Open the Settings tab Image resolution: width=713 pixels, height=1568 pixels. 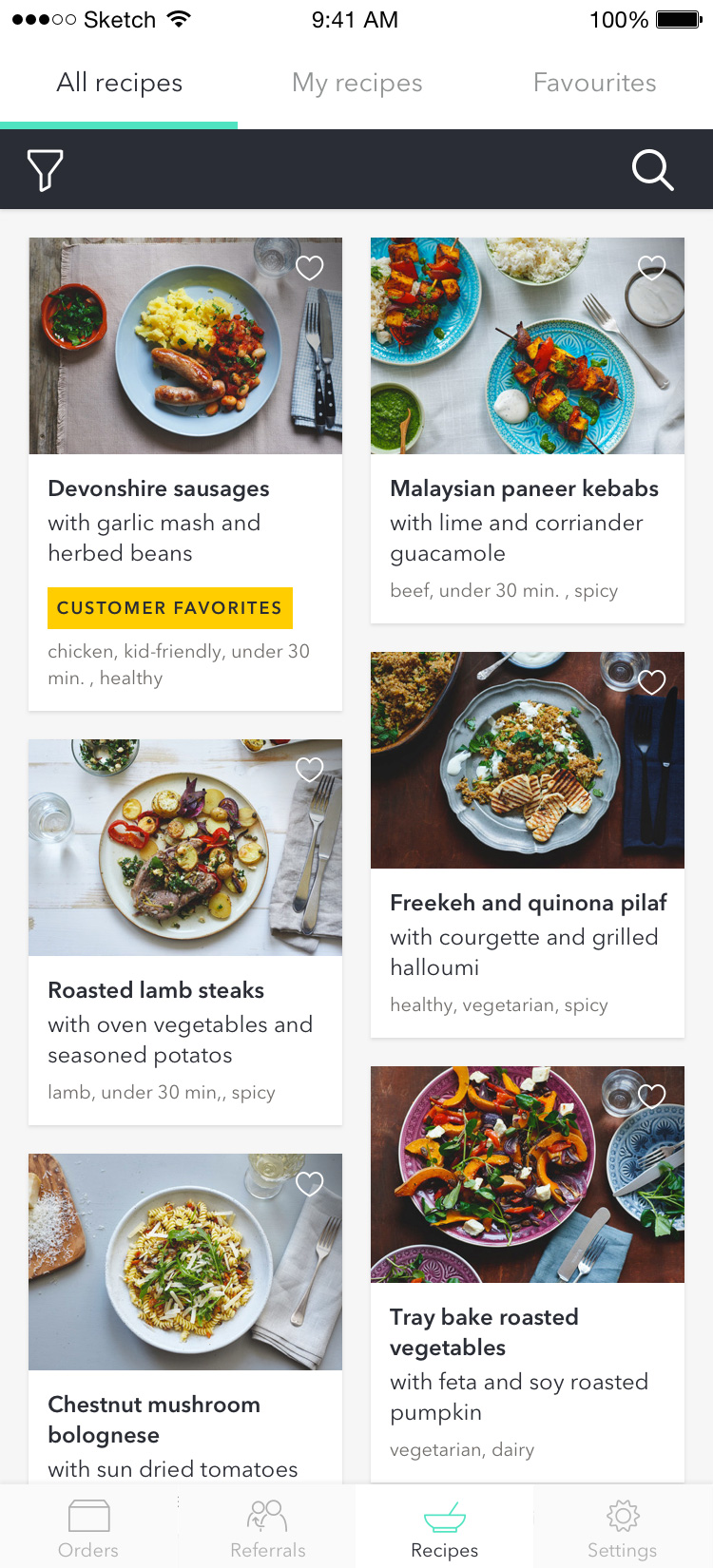coord(623,1527)
